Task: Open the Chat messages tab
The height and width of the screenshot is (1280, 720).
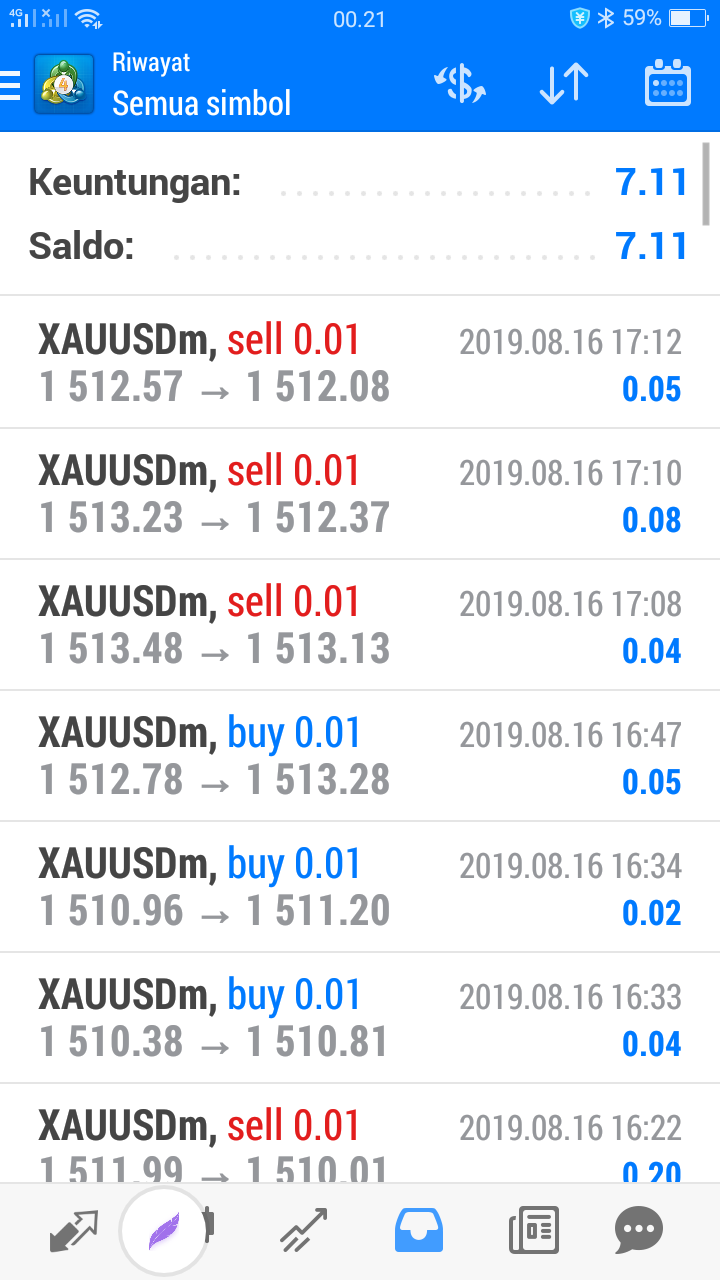Action: click(x=639, y=1230)
